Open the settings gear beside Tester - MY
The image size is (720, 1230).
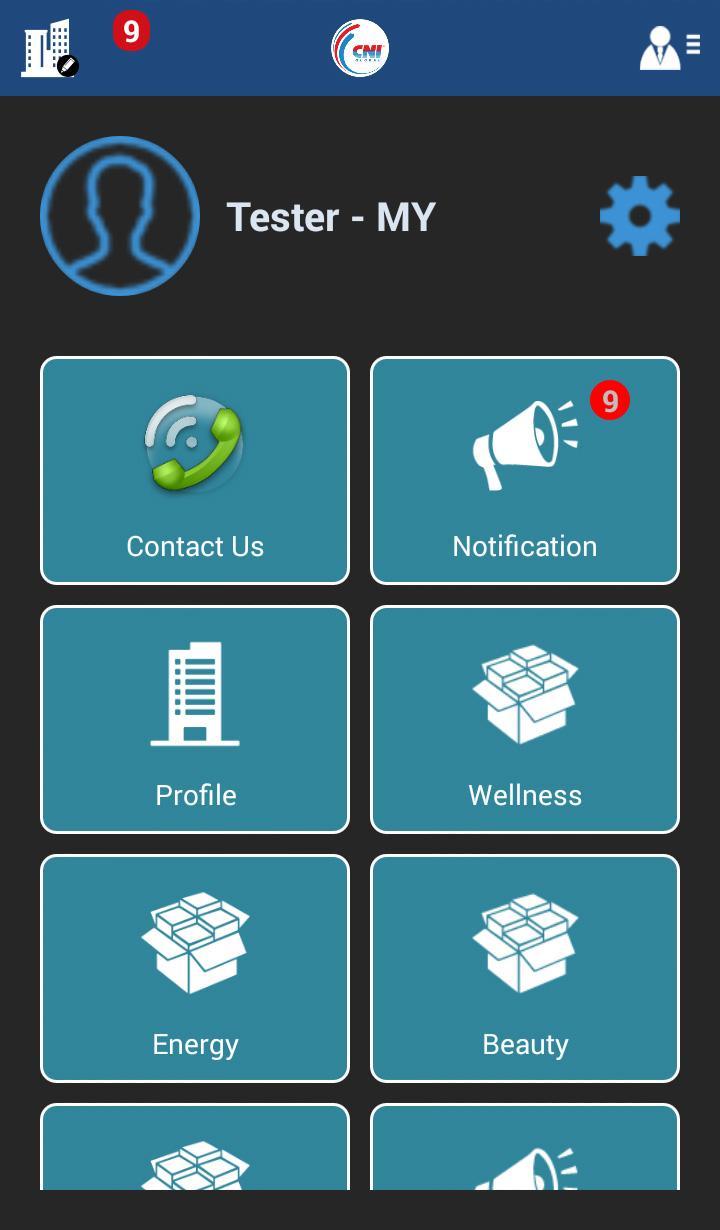click(x=639, y=215)
